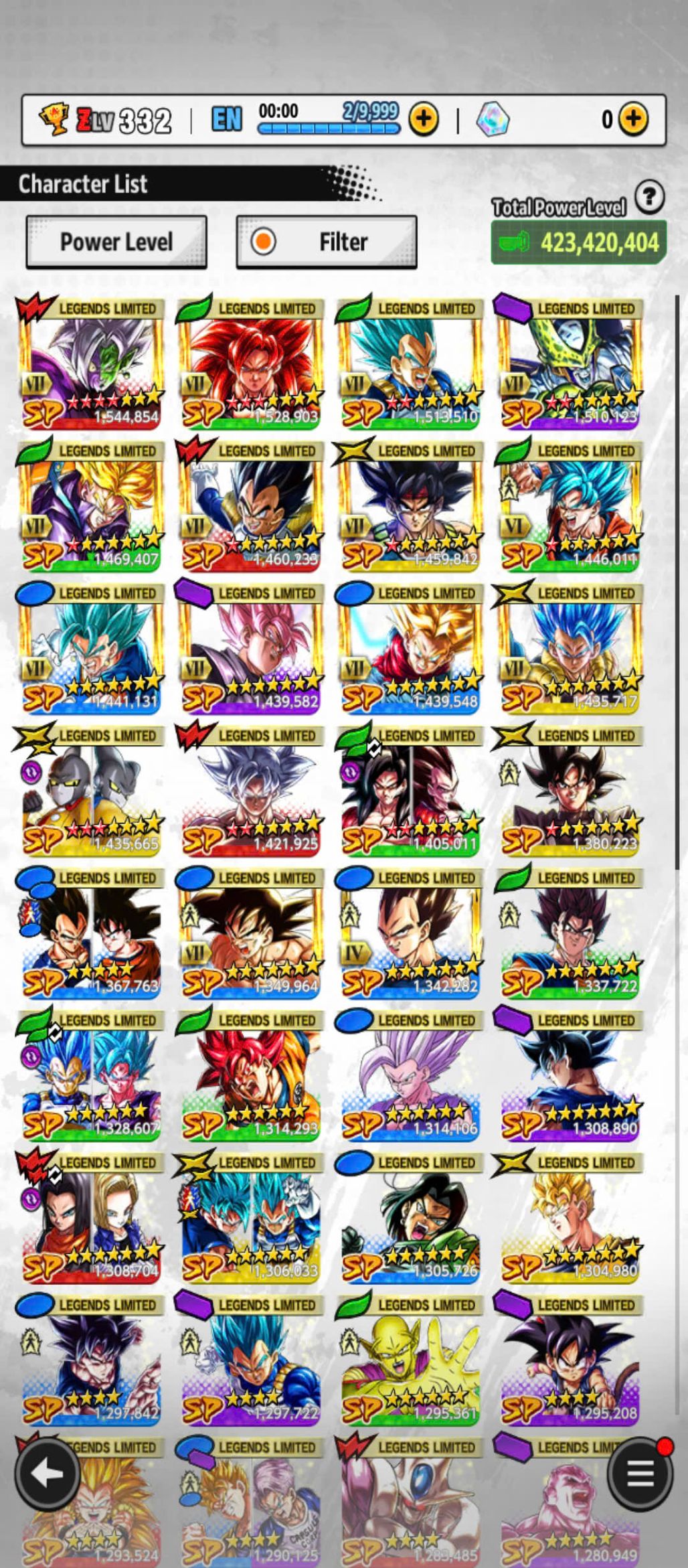View the character with power 1,459,842
The width and height of the screenshot is (688, 1568).
tap(410, 507)
